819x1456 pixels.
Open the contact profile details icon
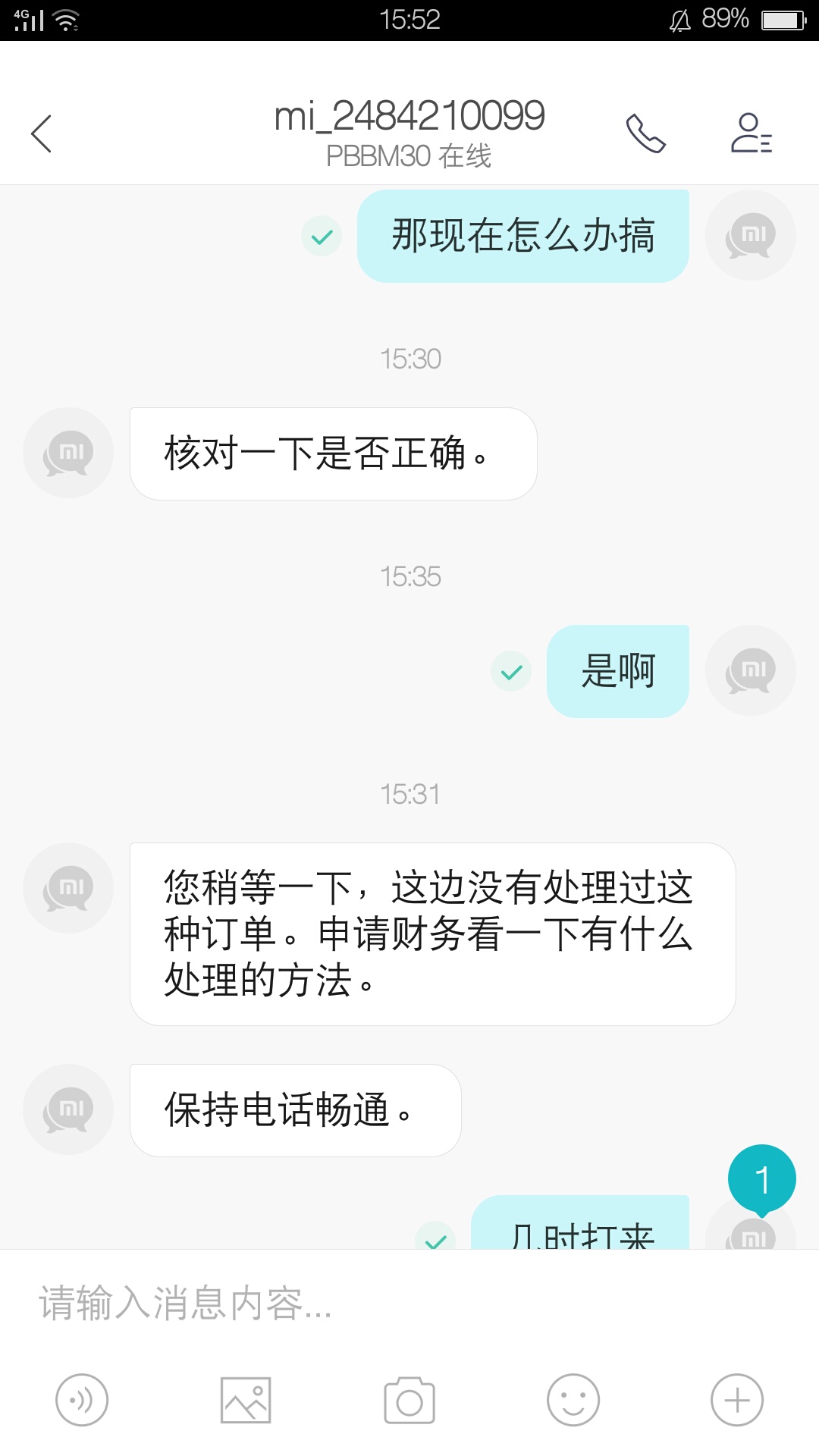(x=751, y=133)
